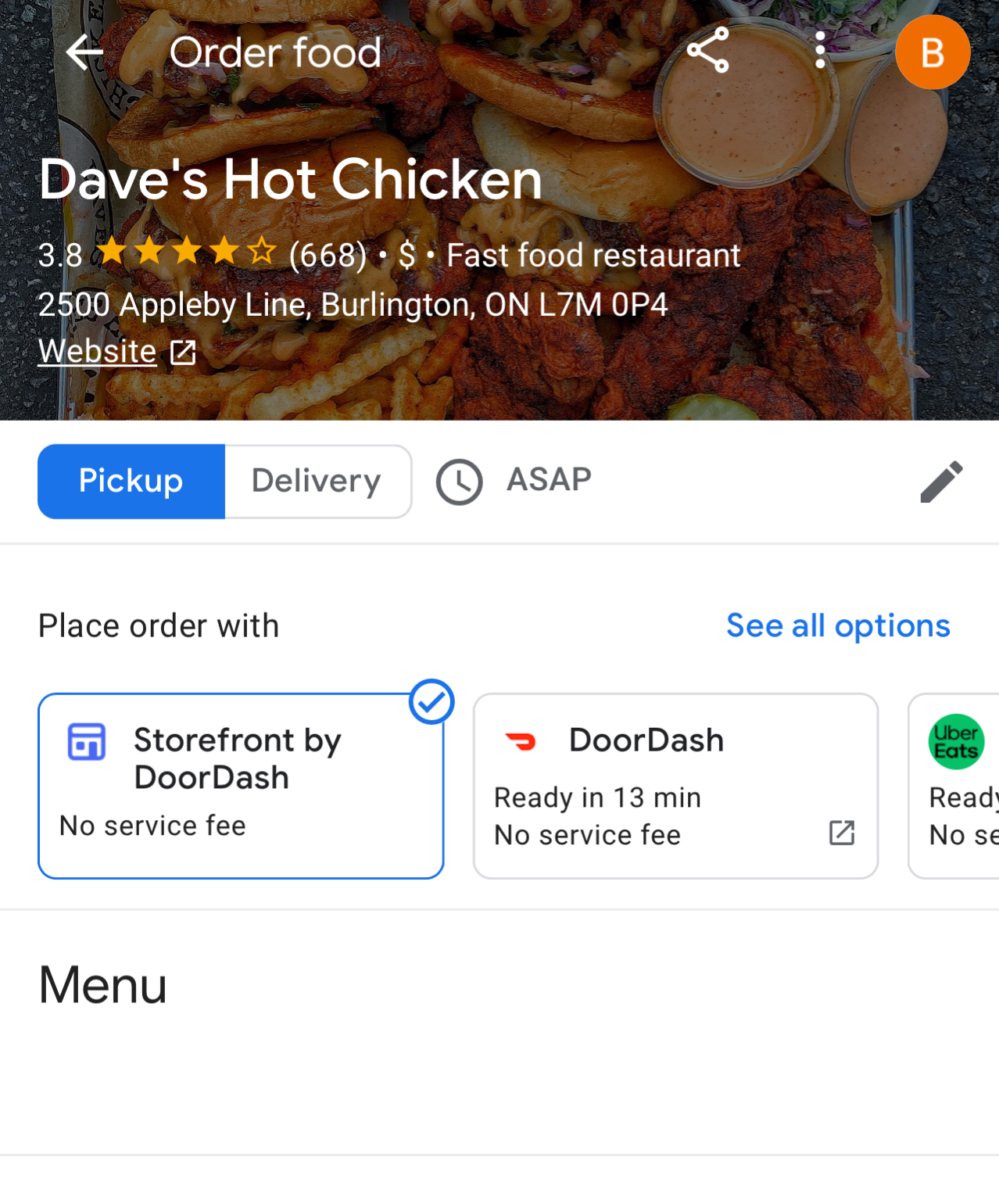
Task: Deselect the checkmark on Storefront by DoorDash
Action: [x=431, y=702]
